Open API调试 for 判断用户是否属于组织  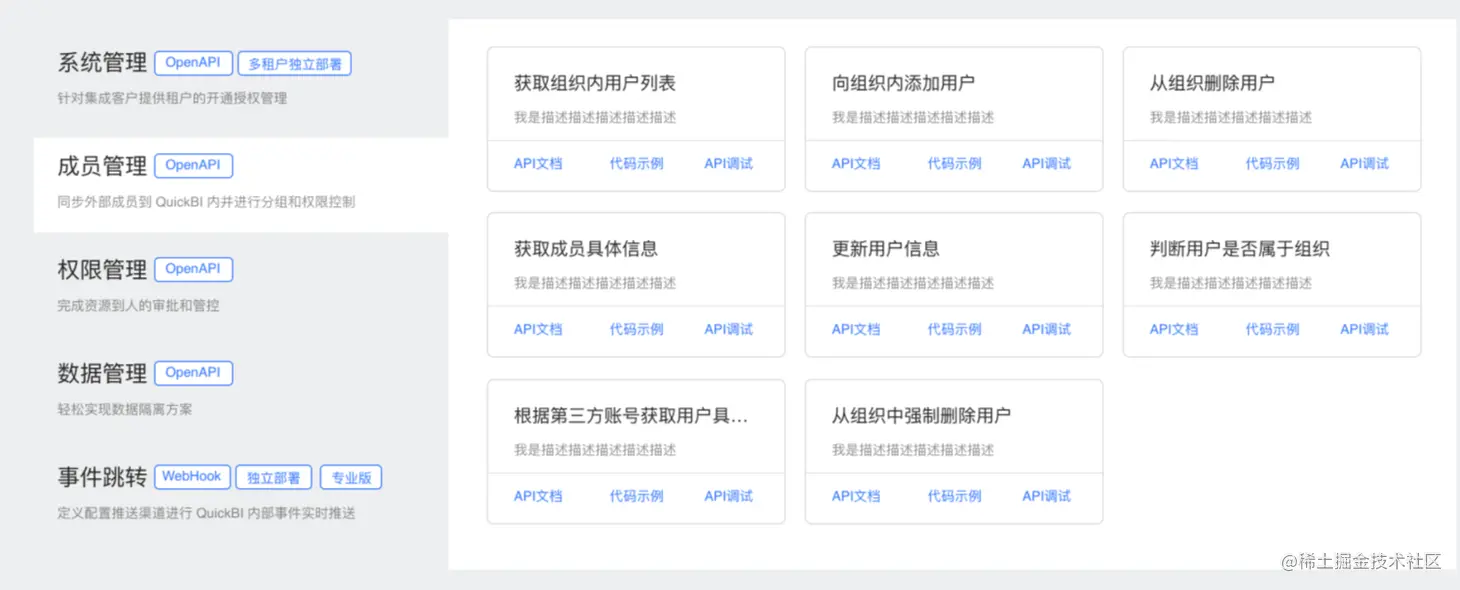[1364, 330]
